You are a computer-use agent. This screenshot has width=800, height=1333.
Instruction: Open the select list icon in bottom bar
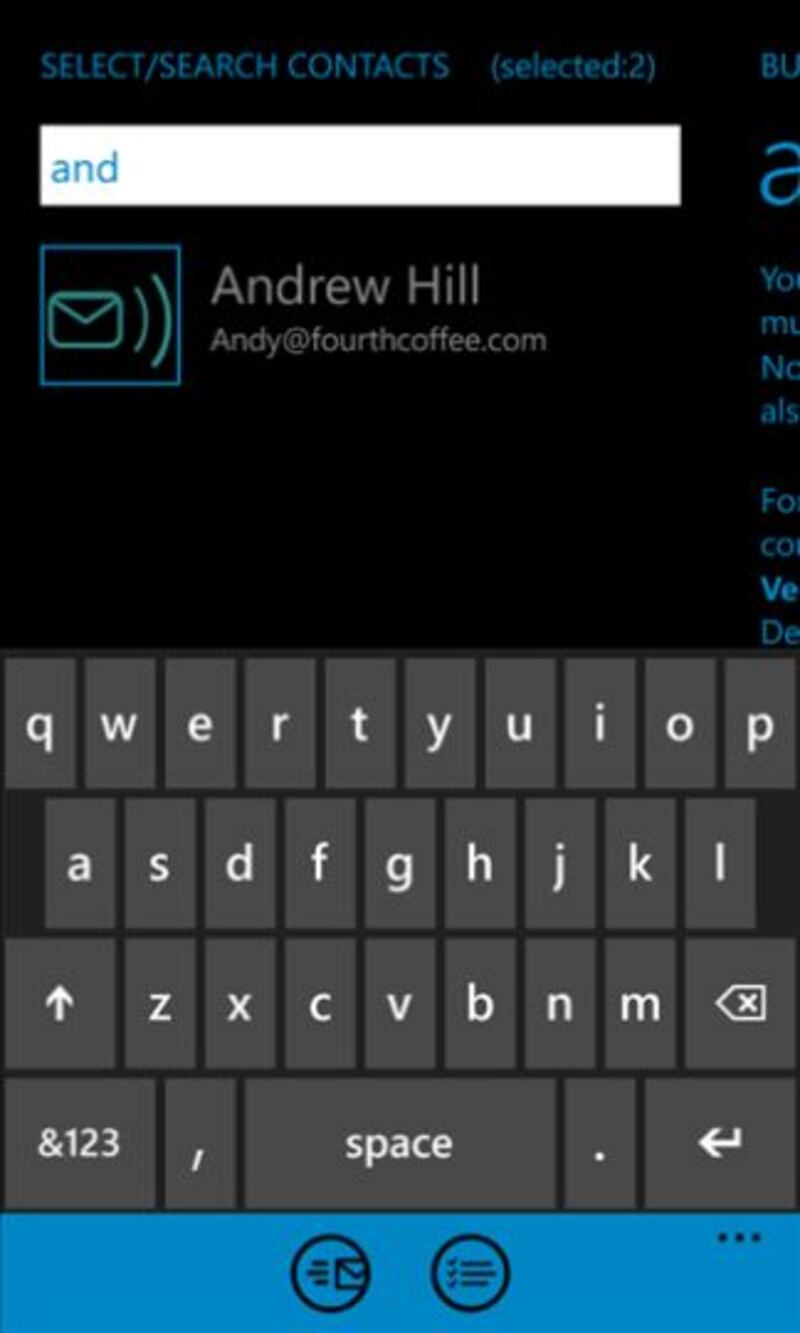click(470, 1273)
